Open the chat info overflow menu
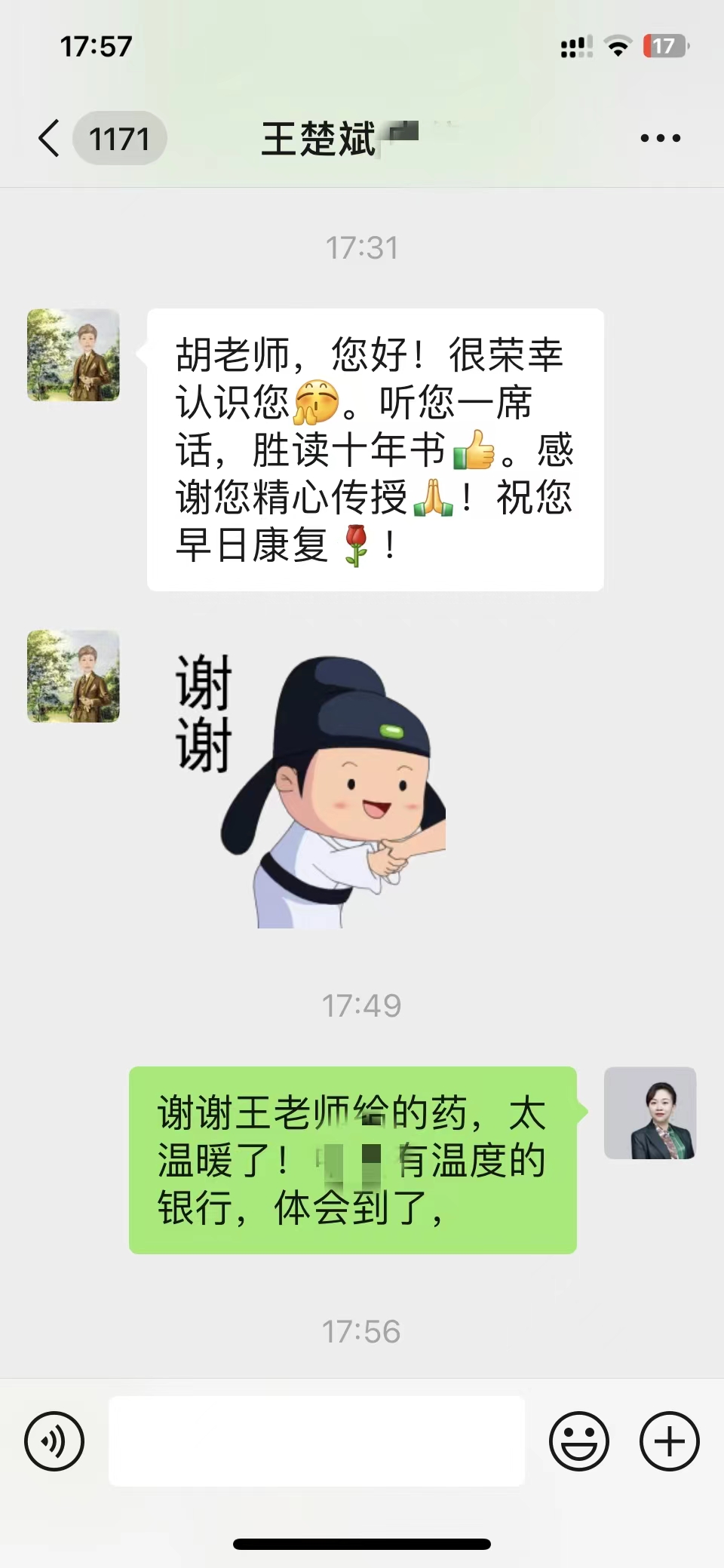Screen dimensions: 724x1568 [x=660, y=138]
